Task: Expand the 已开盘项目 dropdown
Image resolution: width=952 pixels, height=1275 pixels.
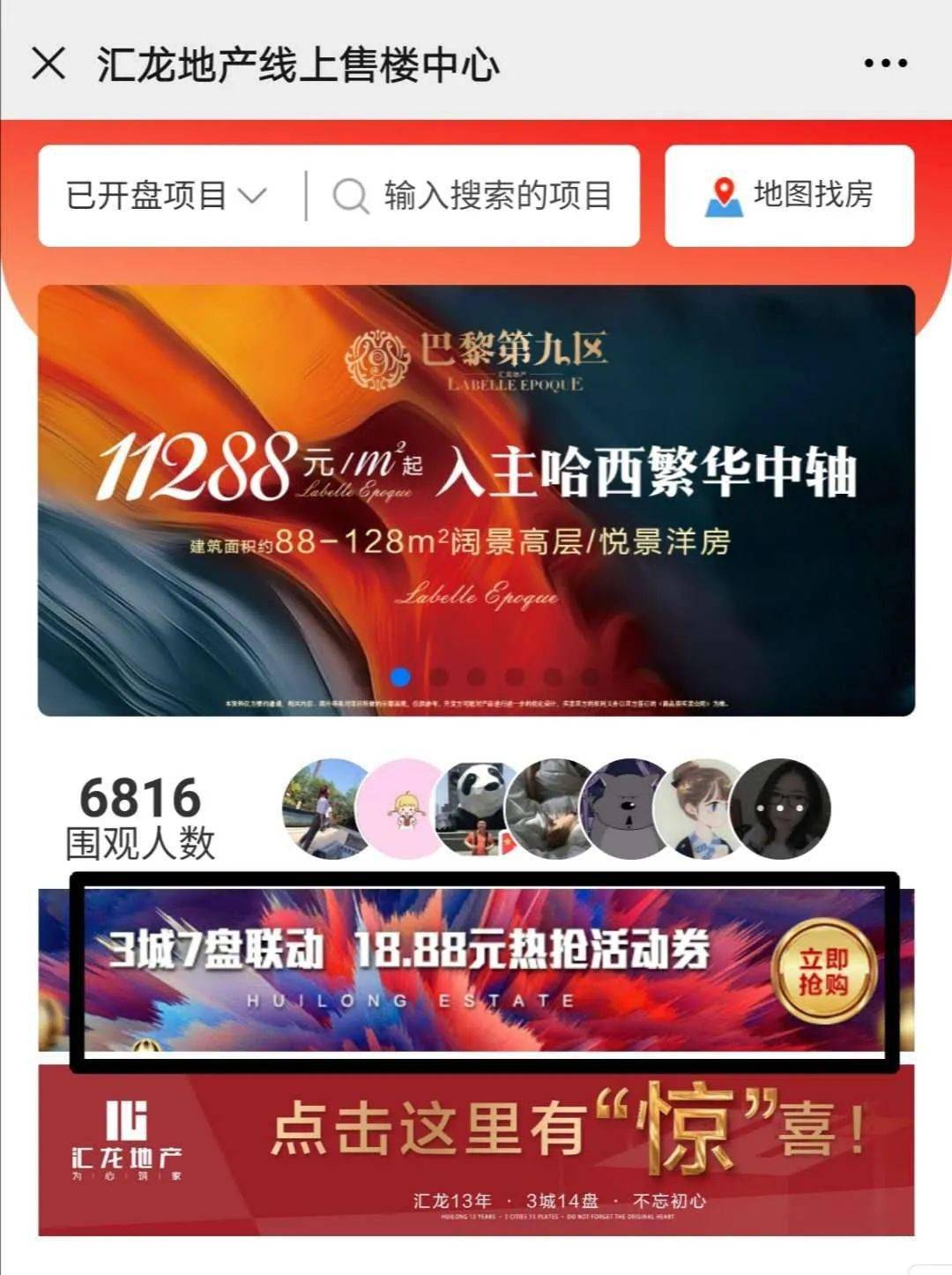Action: [166, 196]
